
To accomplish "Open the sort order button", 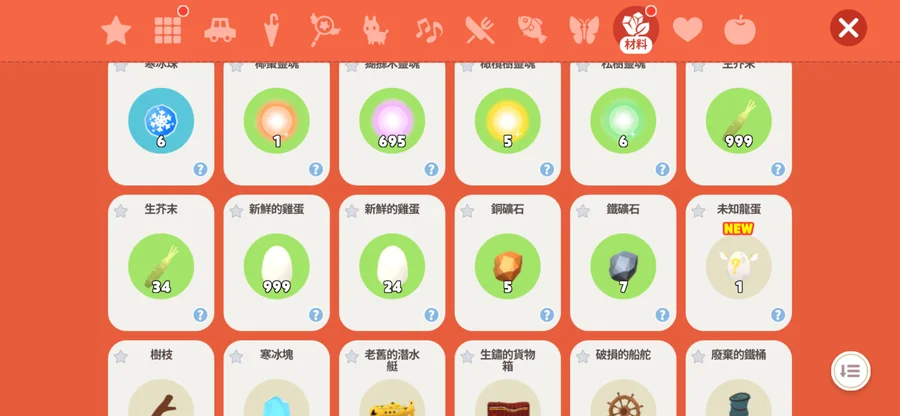I will click(850, 371).
